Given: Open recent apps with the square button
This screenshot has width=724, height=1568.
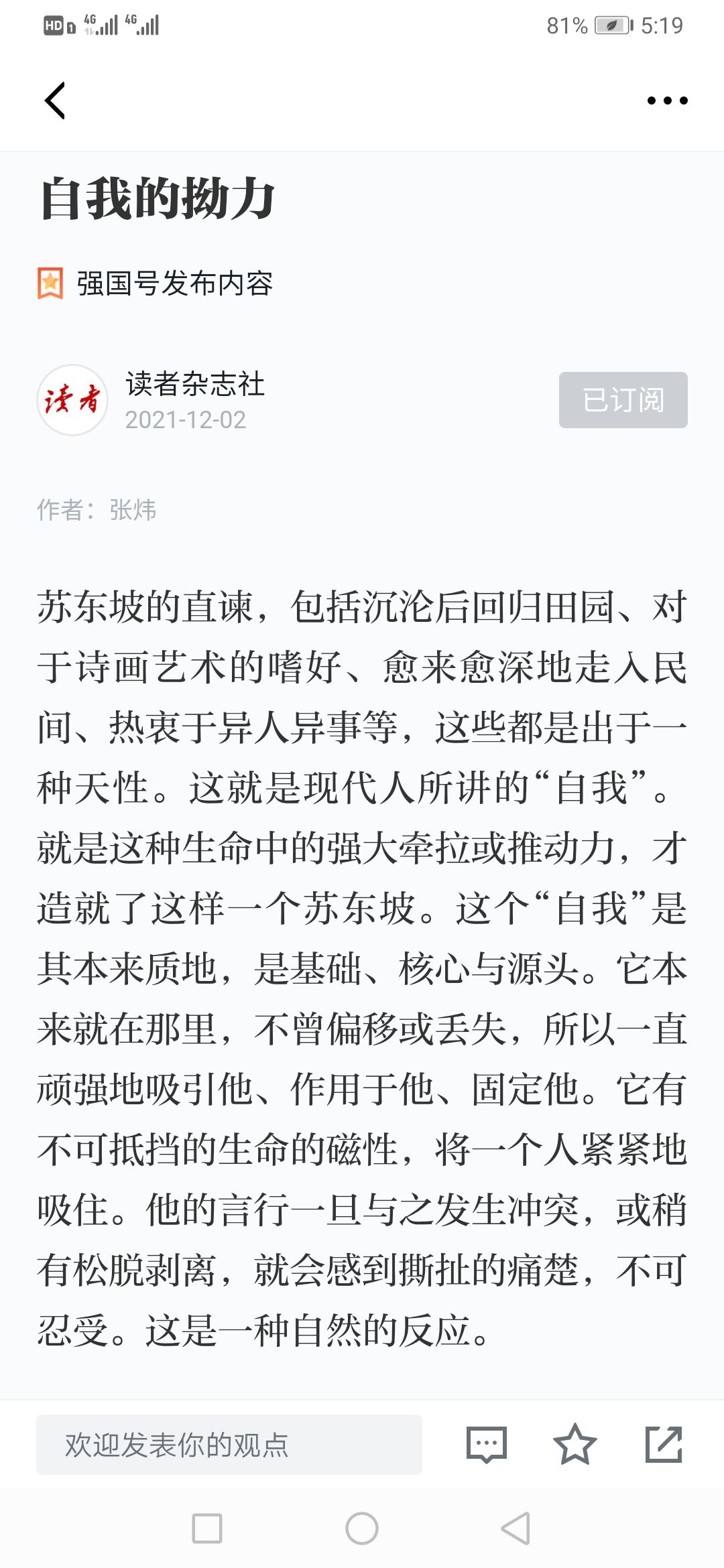Looking at the screenshot, I should [x=207, y=1528].
